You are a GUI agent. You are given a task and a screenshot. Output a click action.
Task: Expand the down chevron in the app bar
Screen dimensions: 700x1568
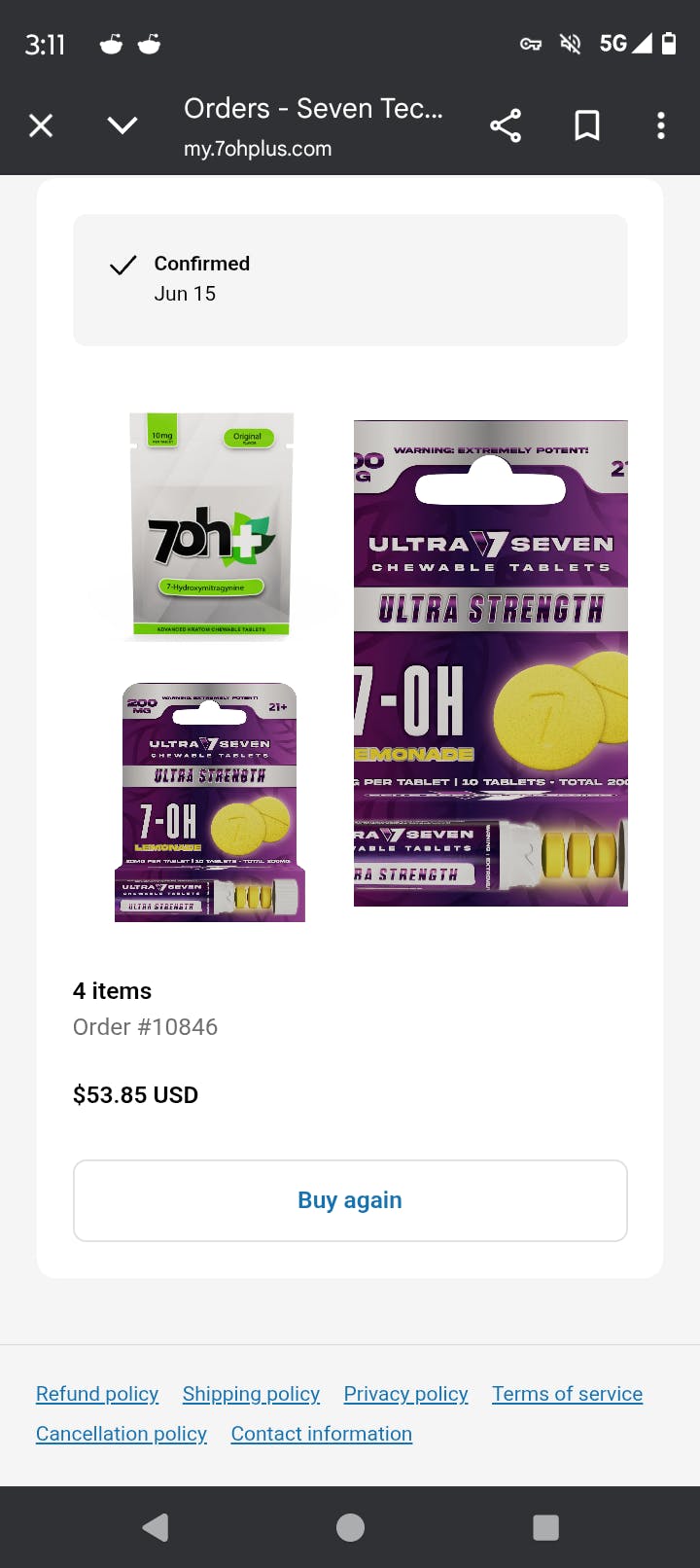122,125
